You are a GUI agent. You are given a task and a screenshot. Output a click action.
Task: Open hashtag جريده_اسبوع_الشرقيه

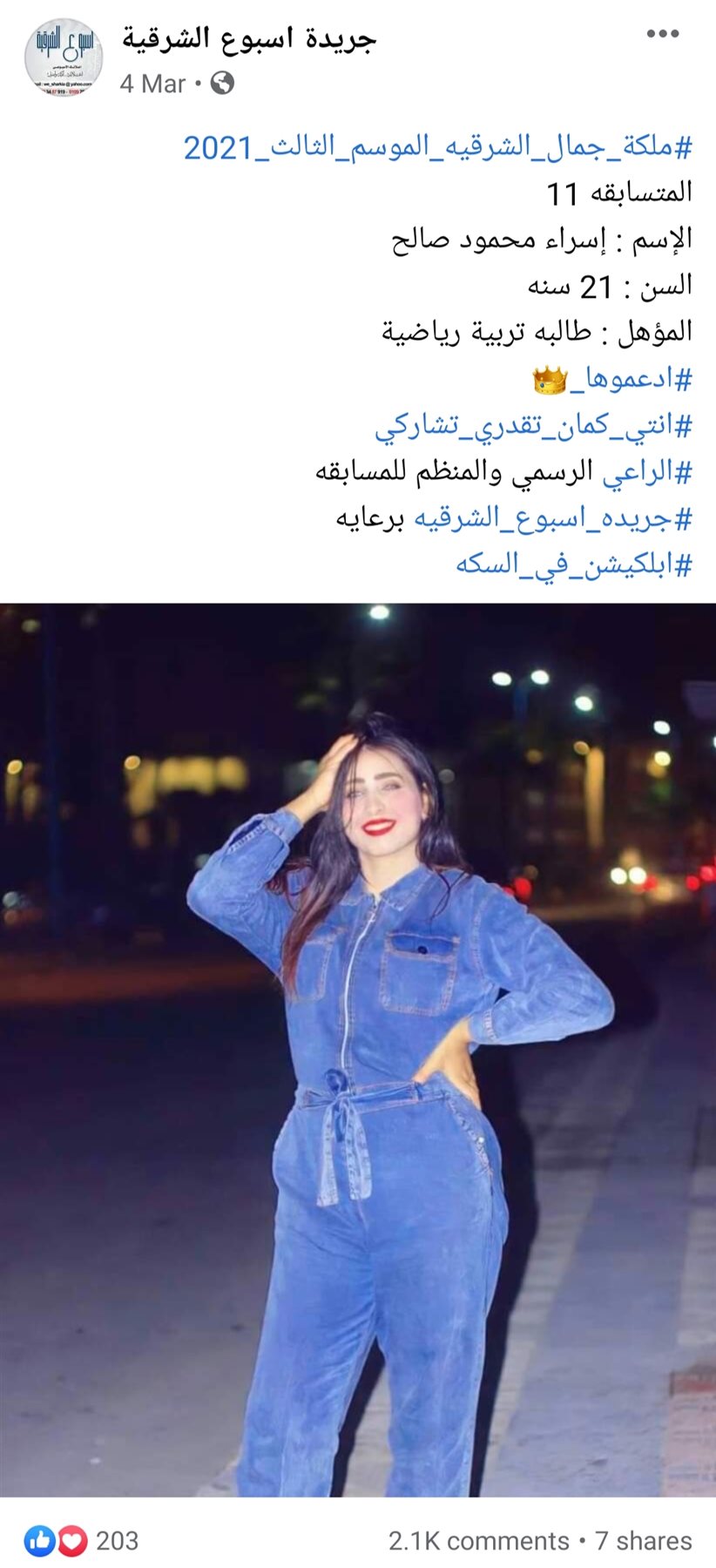click(x=552, y=518)
